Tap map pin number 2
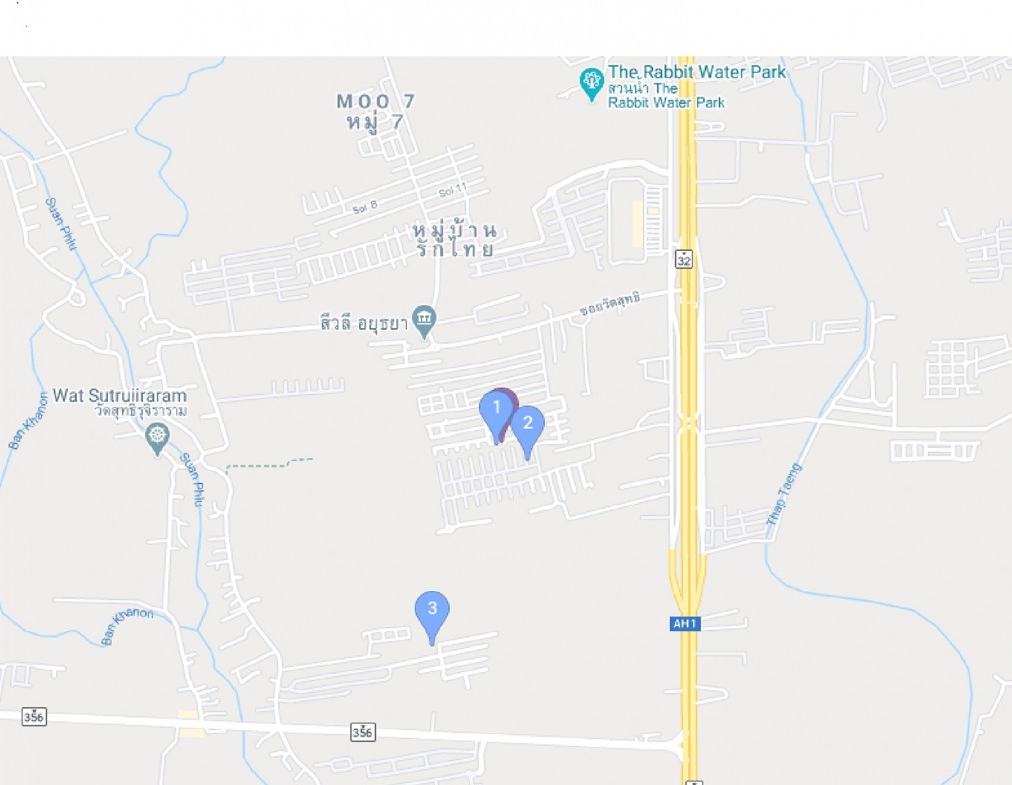The image size is (1012, 785). [527, 424]
